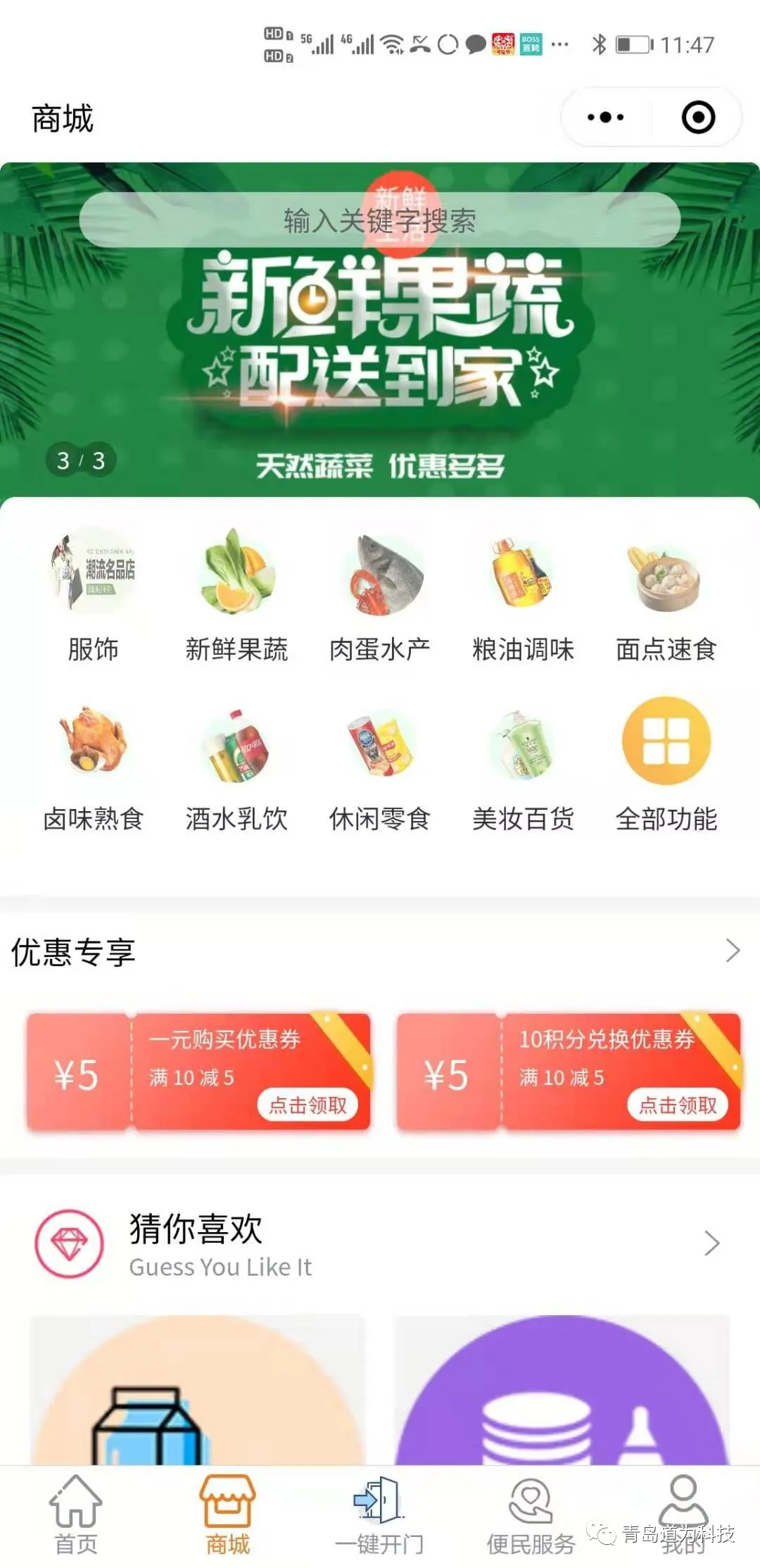Screen dimensions: 760x1568
Task: Close the mini program via the circle icon
Action: pos(698,118)
